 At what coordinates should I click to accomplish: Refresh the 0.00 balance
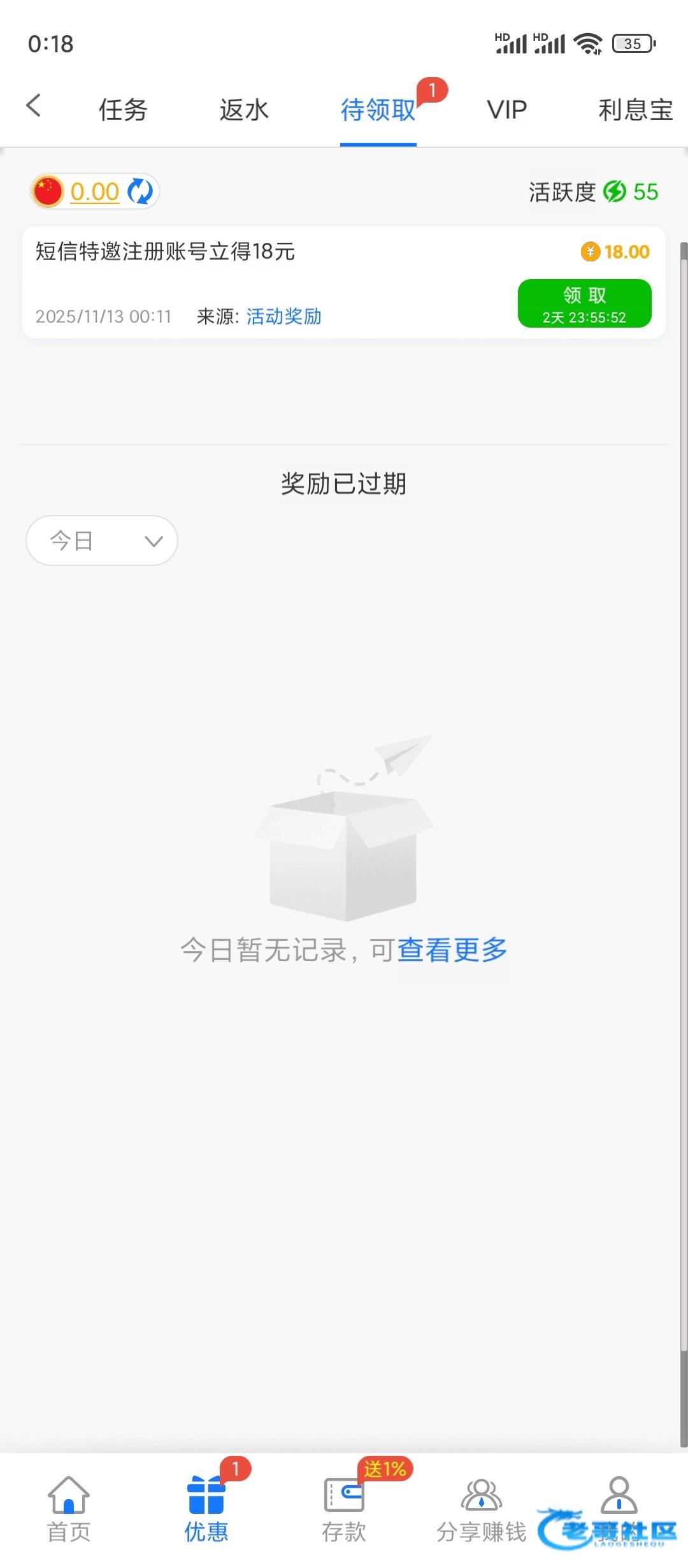click(140, 191)
